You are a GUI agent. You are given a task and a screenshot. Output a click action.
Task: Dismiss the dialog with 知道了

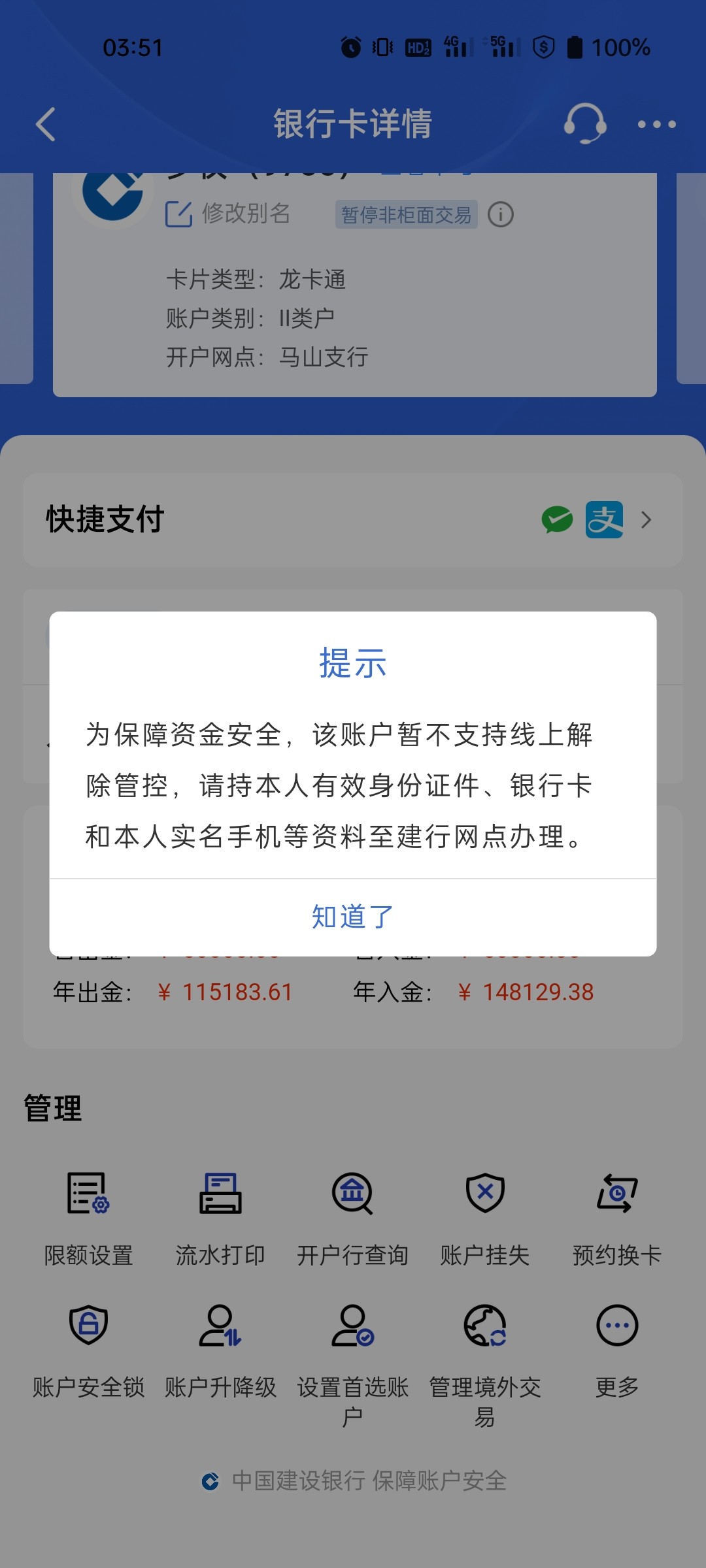pos(353,917)
